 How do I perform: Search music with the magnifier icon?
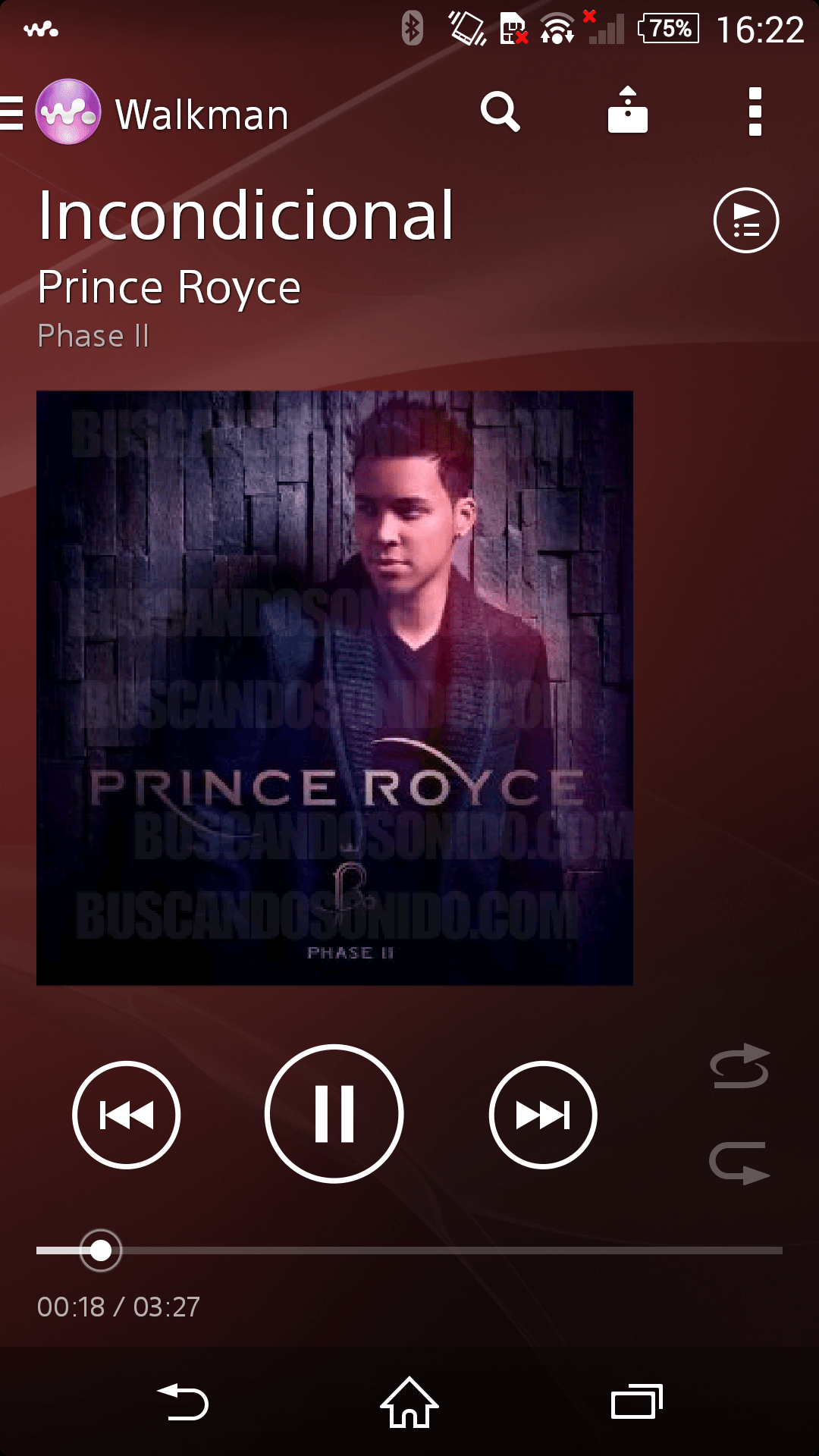coord(500,113)
